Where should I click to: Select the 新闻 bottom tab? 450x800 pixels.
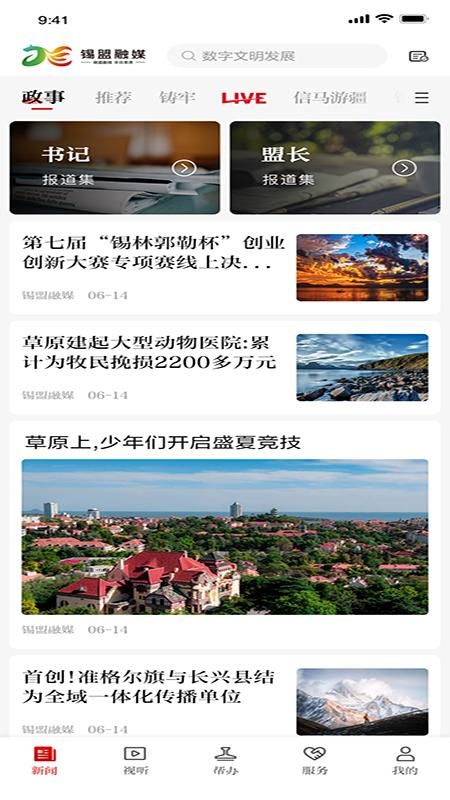click(45, 760)
